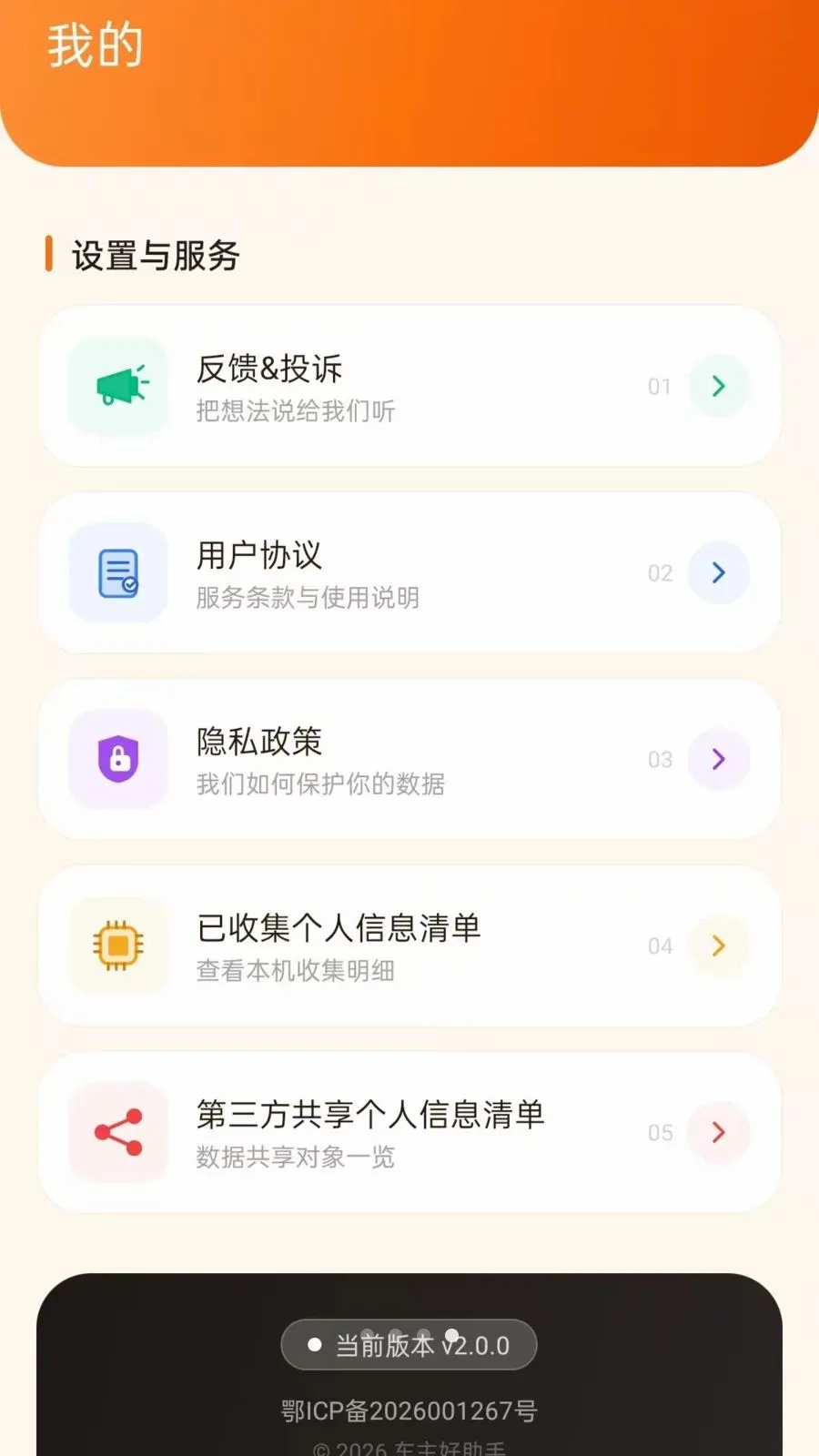This screenshot has height=1456, width=819.
Task: Open the 鄂ICP备2026001267号 link
Action: [409, 1410]
